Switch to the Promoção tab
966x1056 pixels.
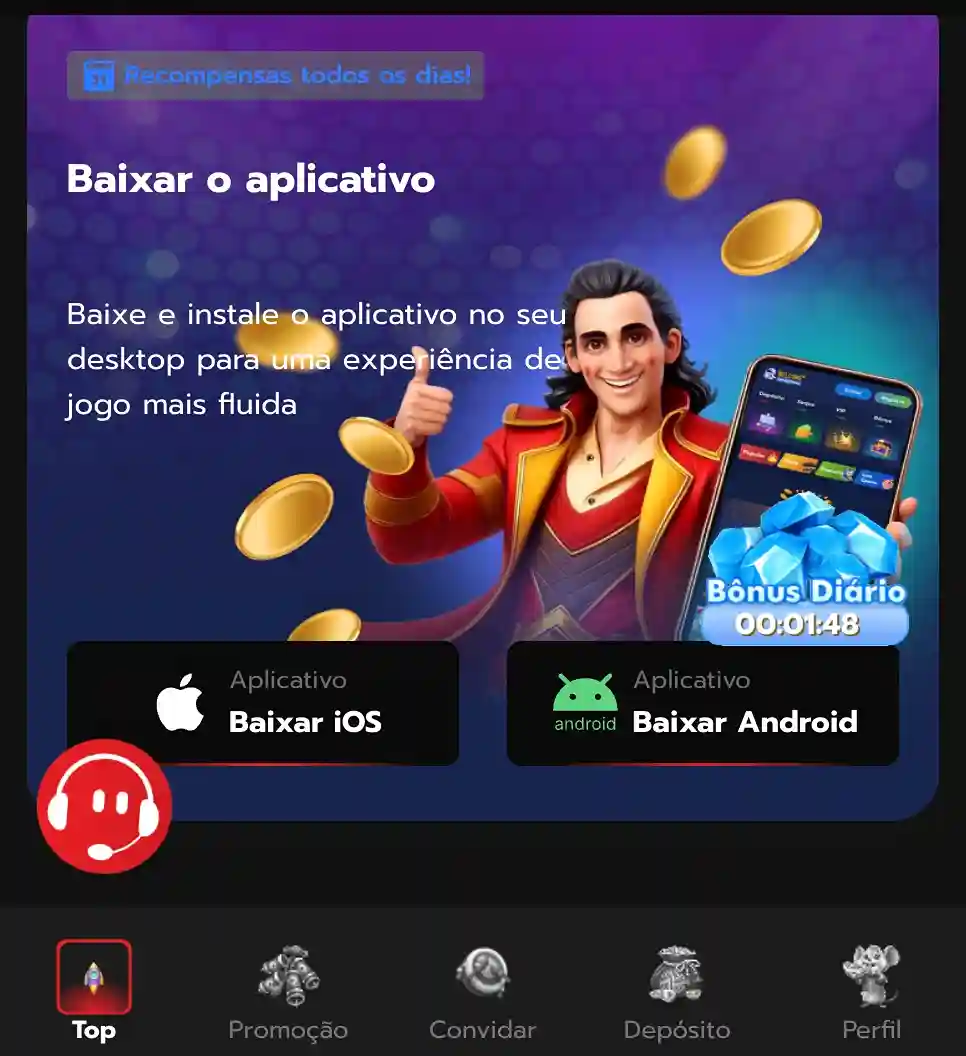click(x=288, y=991)
